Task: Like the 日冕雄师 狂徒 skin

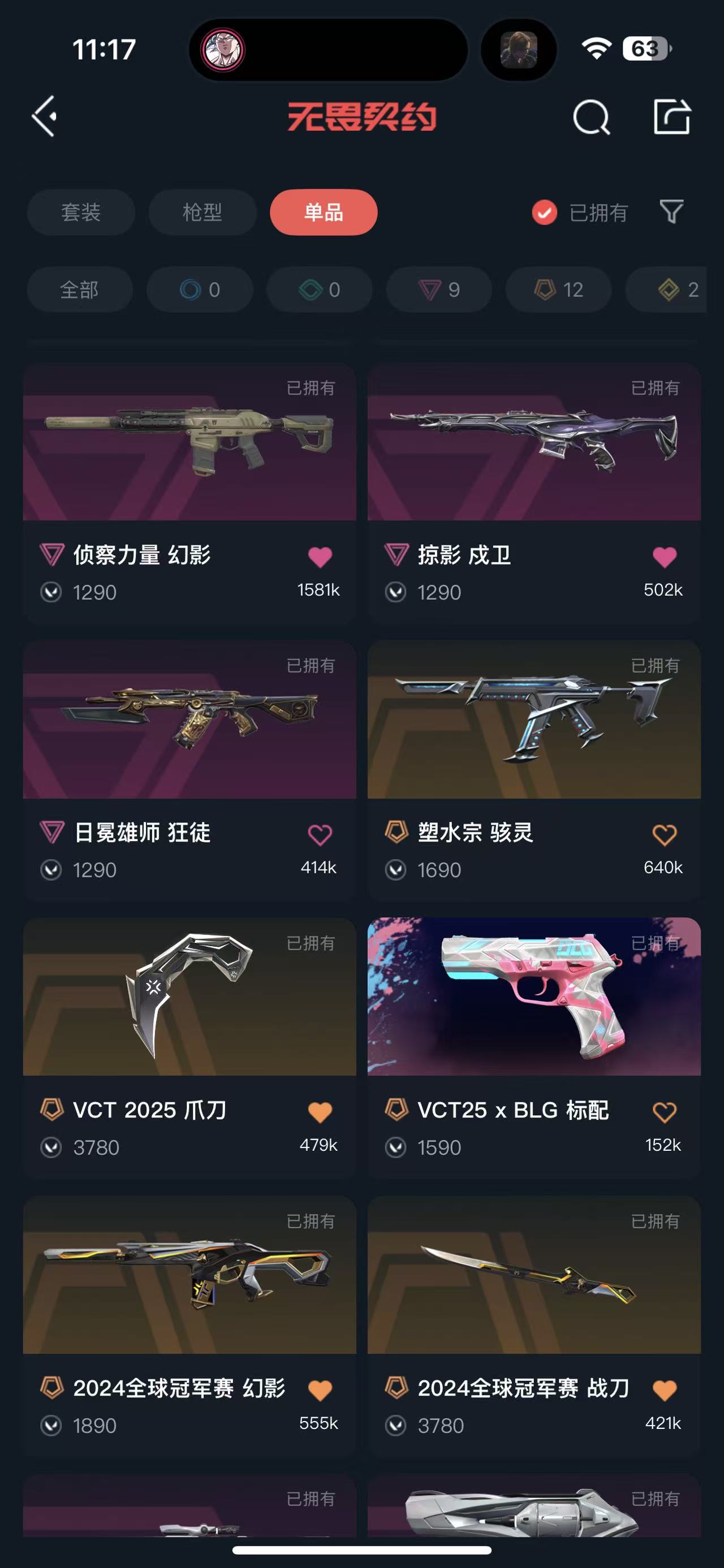Action: (x=320, y=834)
